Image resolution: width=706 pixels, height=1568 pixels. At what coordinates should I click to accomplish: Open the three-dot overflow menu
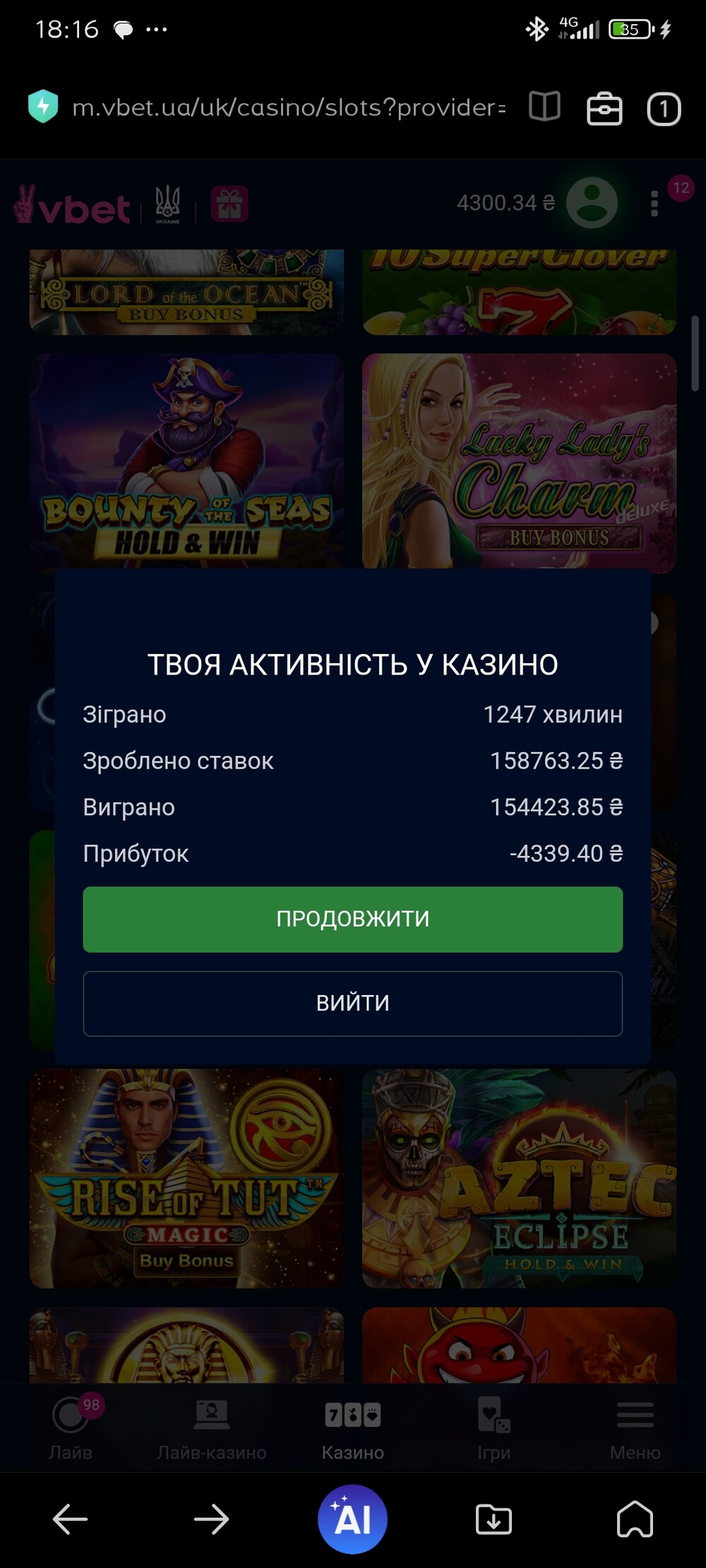click(654, 204)
